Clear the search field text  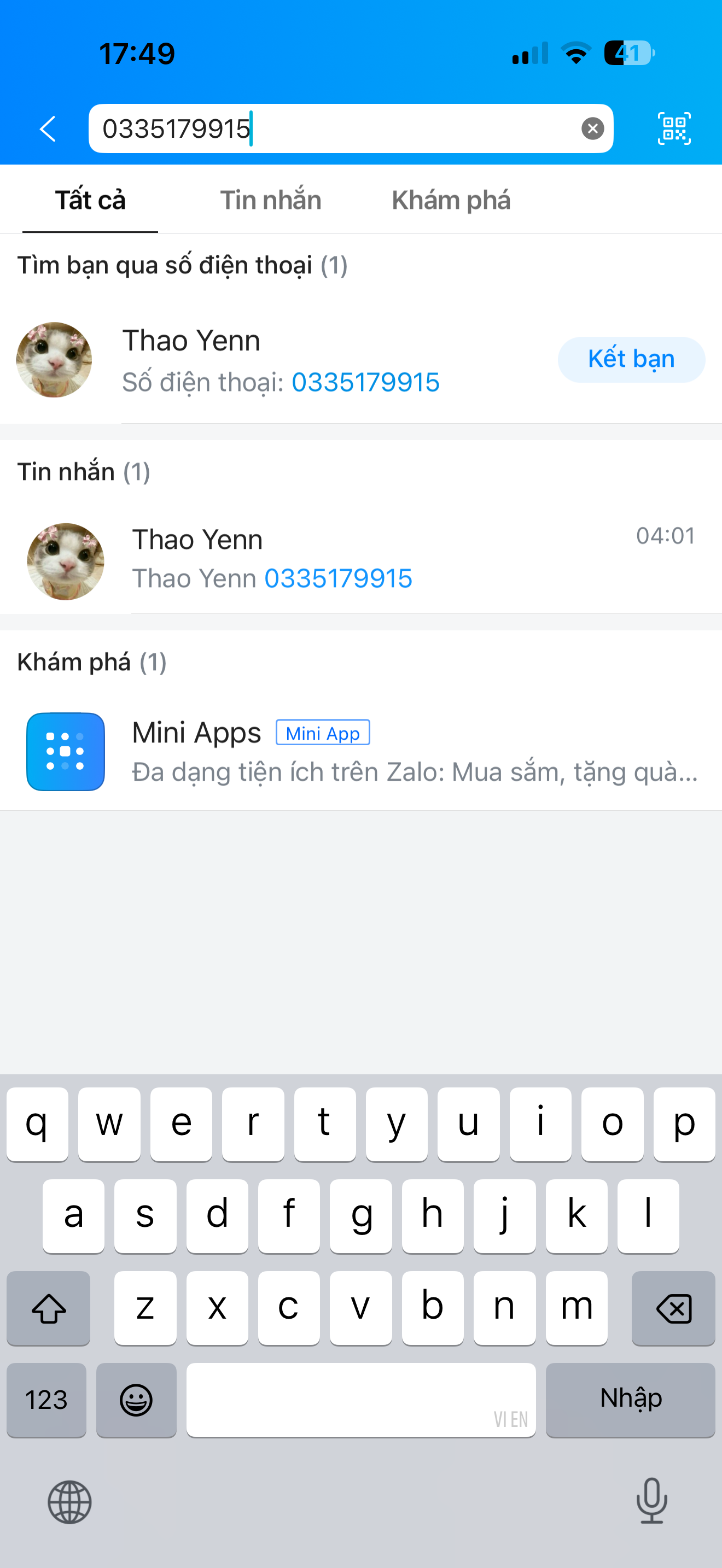pos(592,128)
